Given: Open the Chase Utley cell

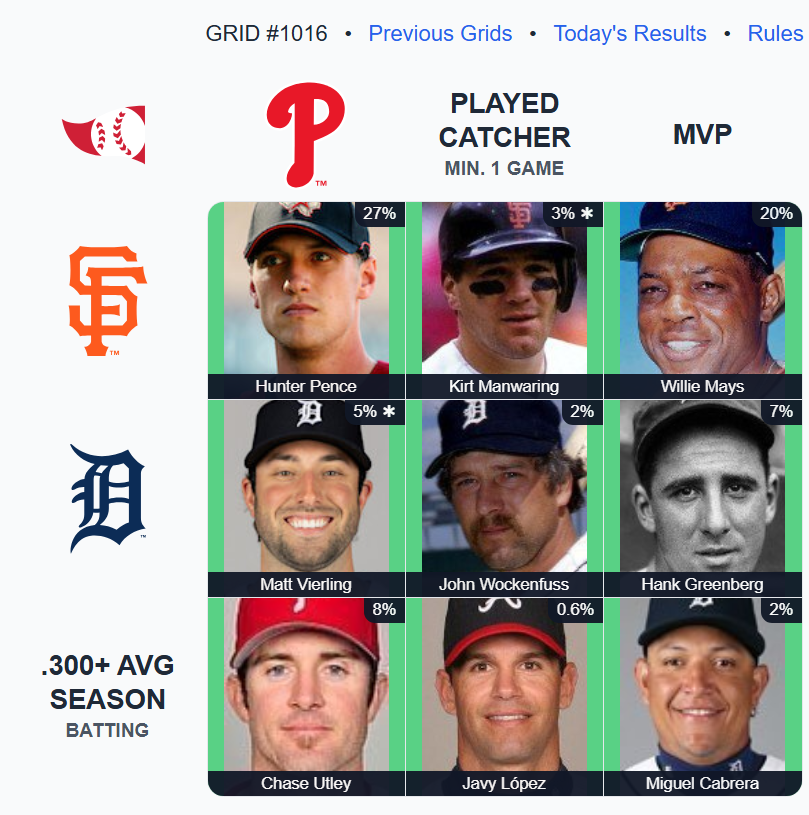Looking at the screenshot, I should (306, 696).
